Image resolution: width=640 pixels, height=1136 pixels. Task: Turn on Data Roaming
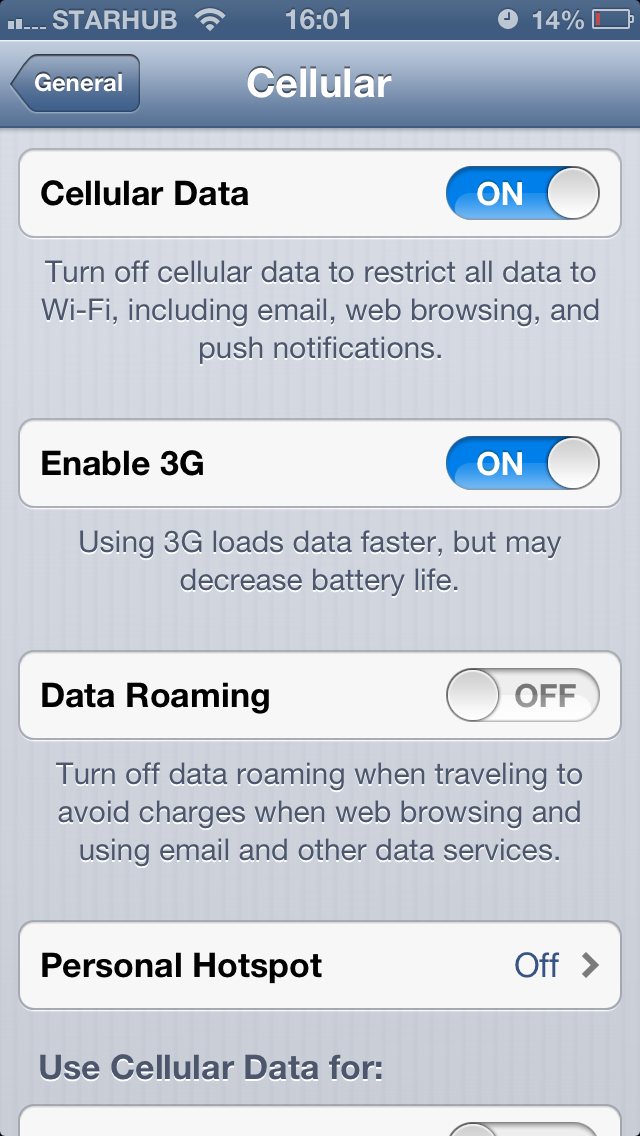pos(522,696)
